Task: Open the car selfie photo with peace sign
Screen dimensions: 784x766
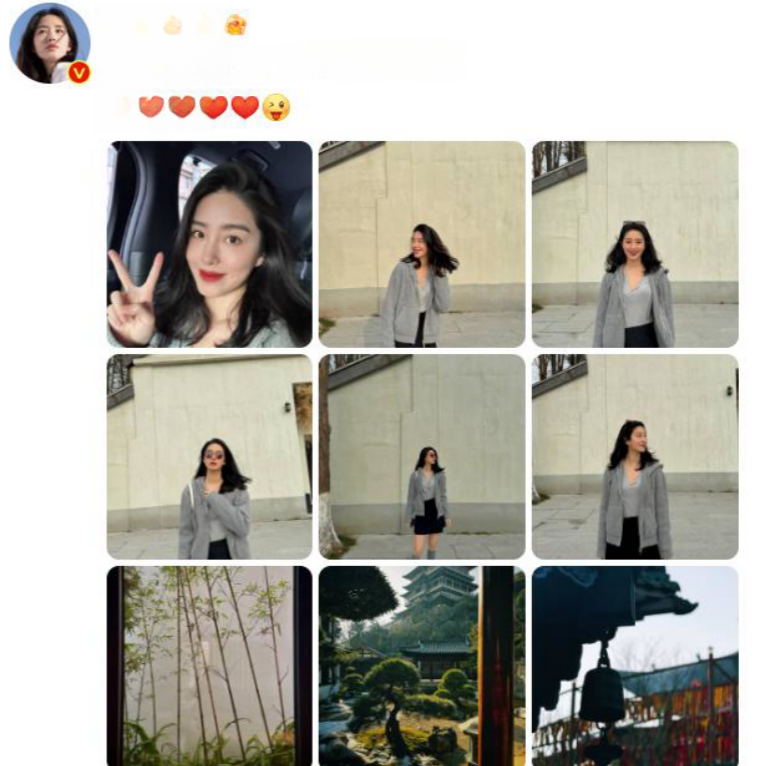Action: (x=209, y=244)
